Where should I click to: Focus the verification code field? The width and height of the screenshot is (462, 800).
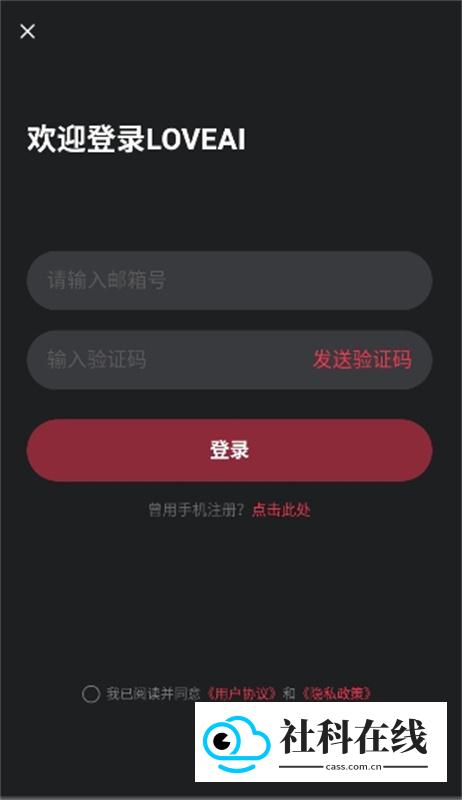(168, 360)
